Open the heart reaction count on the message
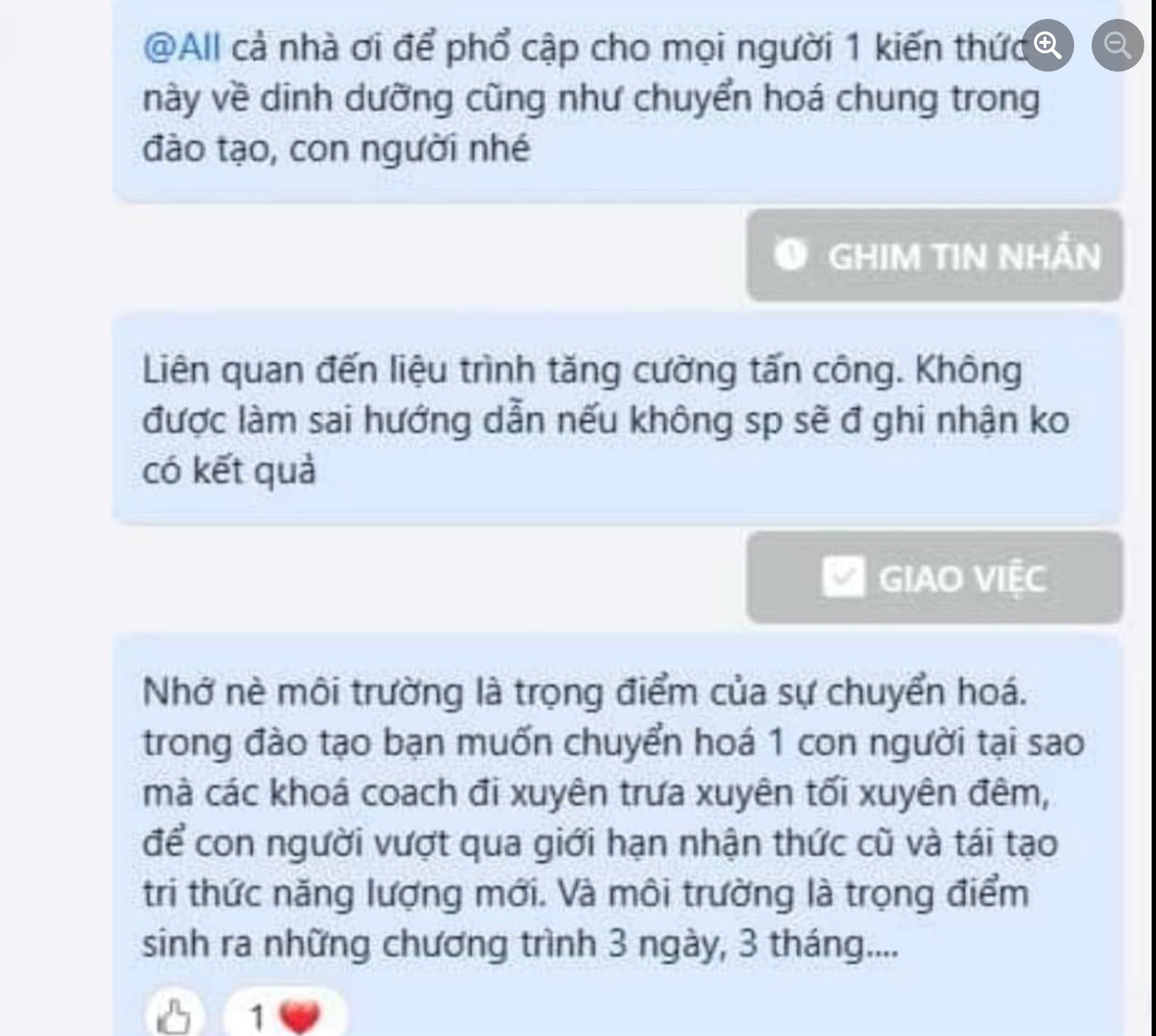The image size is (1156, 1036). [284, 1016]
